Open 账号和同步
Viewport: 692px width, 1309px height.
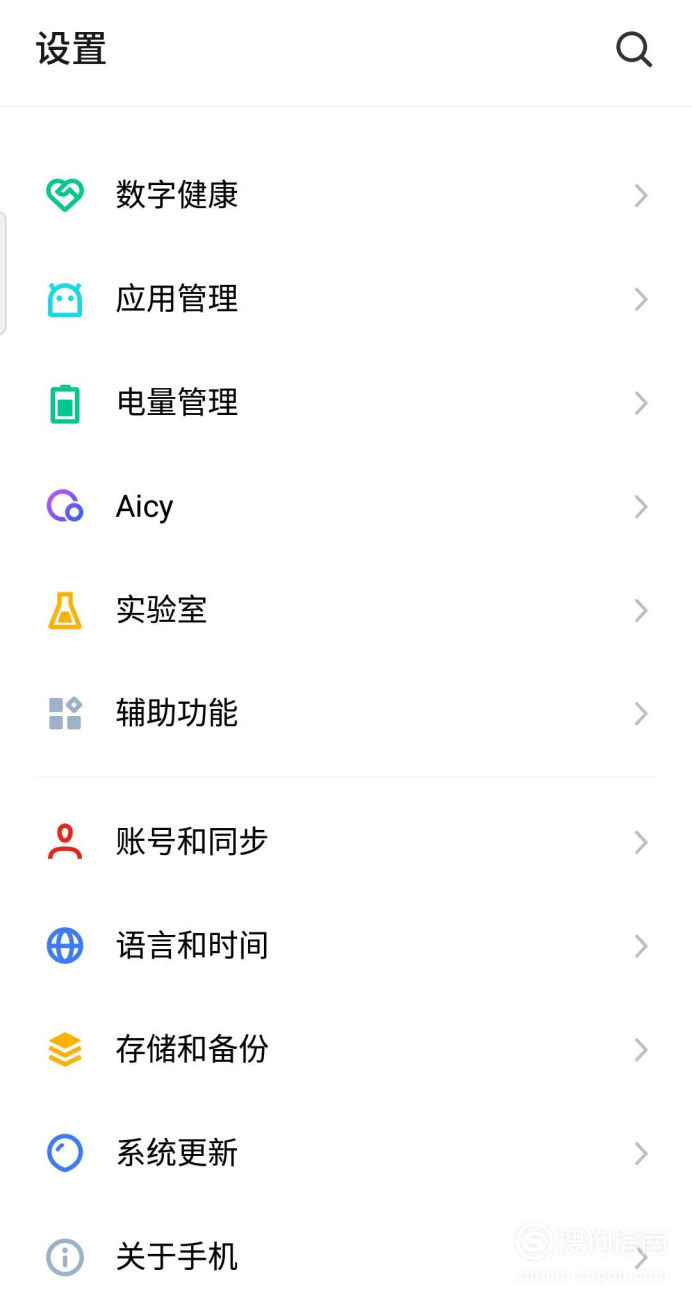pyautogui.click(x=346, y=842)
